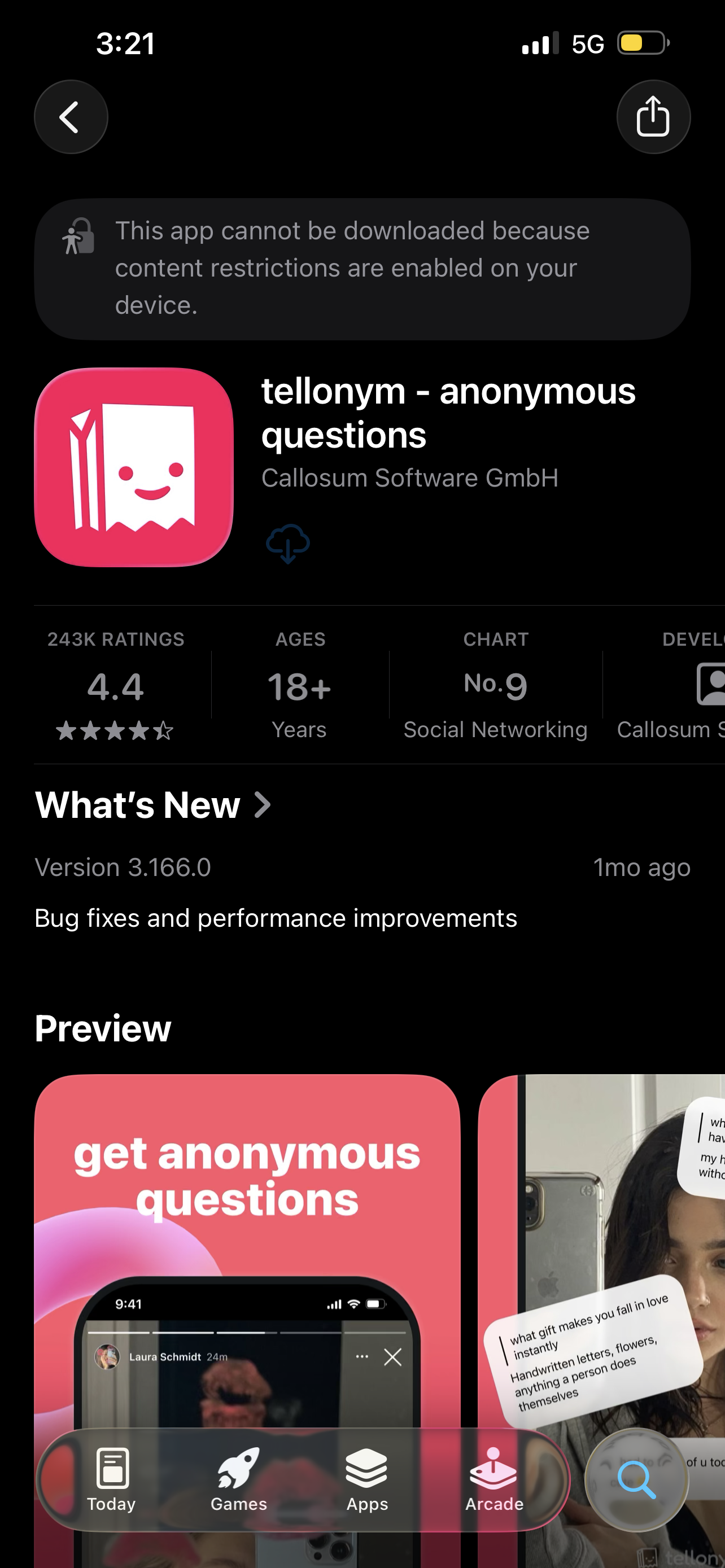
Task: Switch to the Games tab
Action: [x=239, y=1479]
